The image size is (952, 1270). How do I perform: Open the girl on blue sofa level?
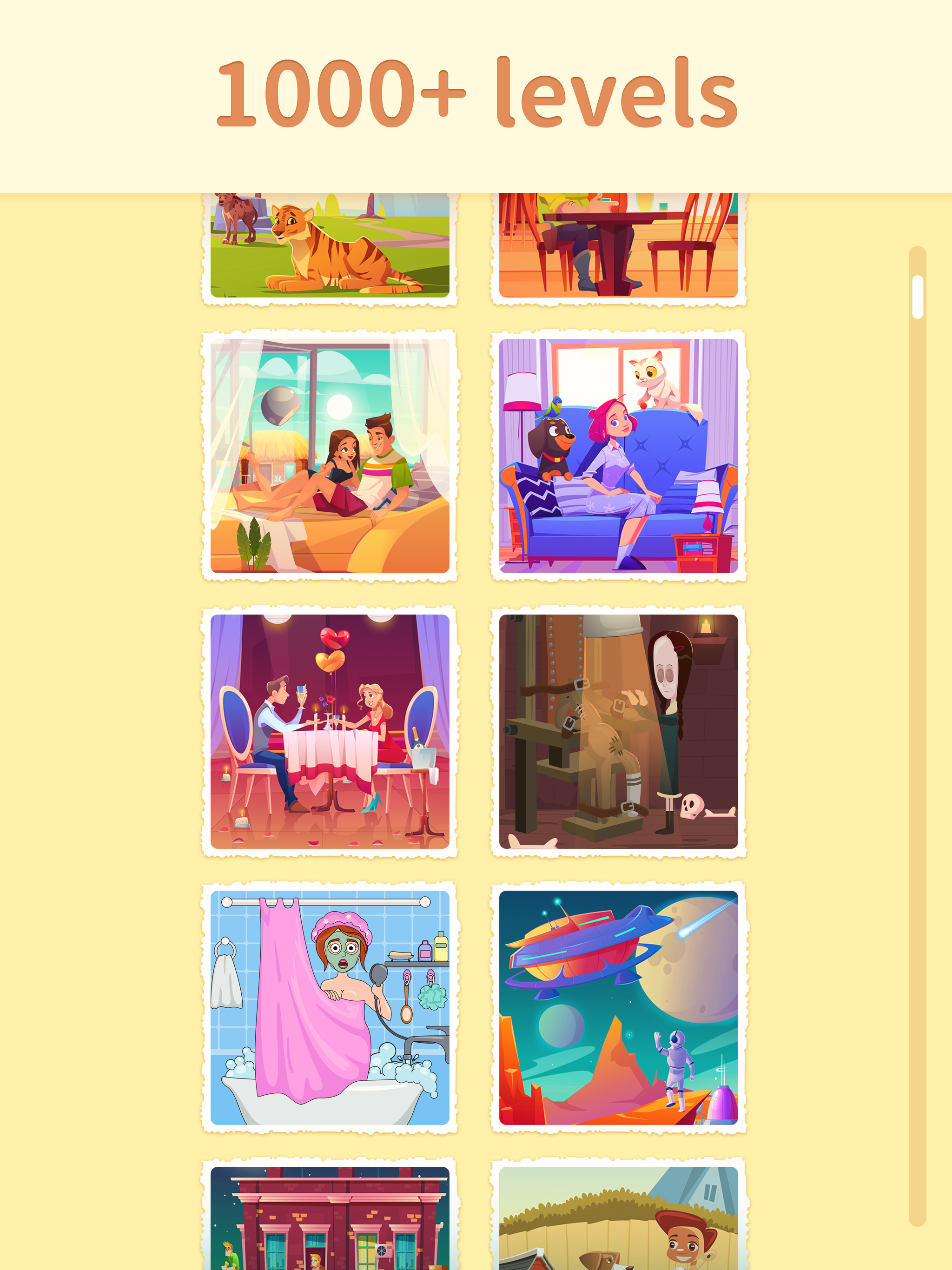[618, 455]
